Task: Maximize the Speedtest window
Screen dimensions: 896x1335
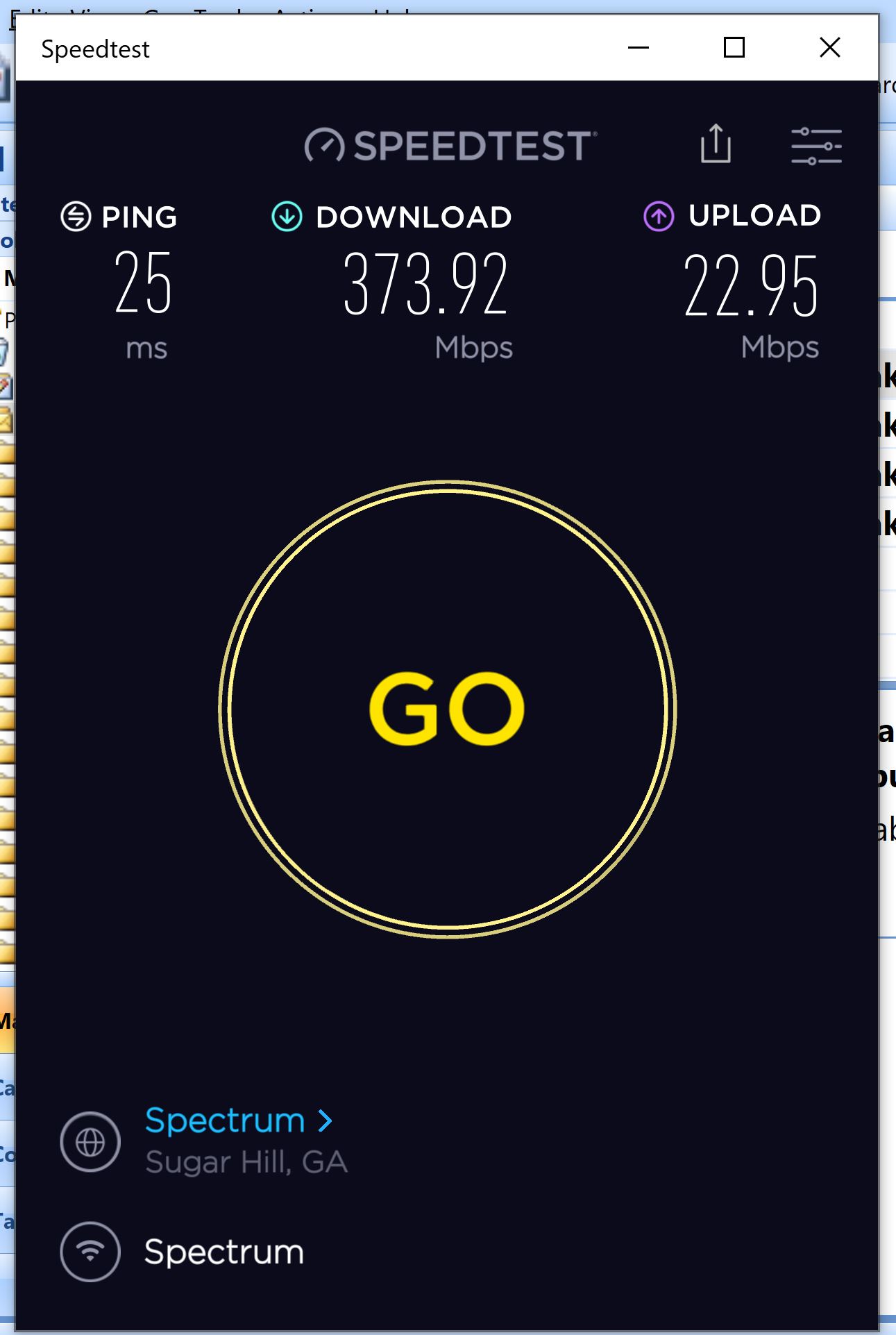Action: [x=734, y=48]
